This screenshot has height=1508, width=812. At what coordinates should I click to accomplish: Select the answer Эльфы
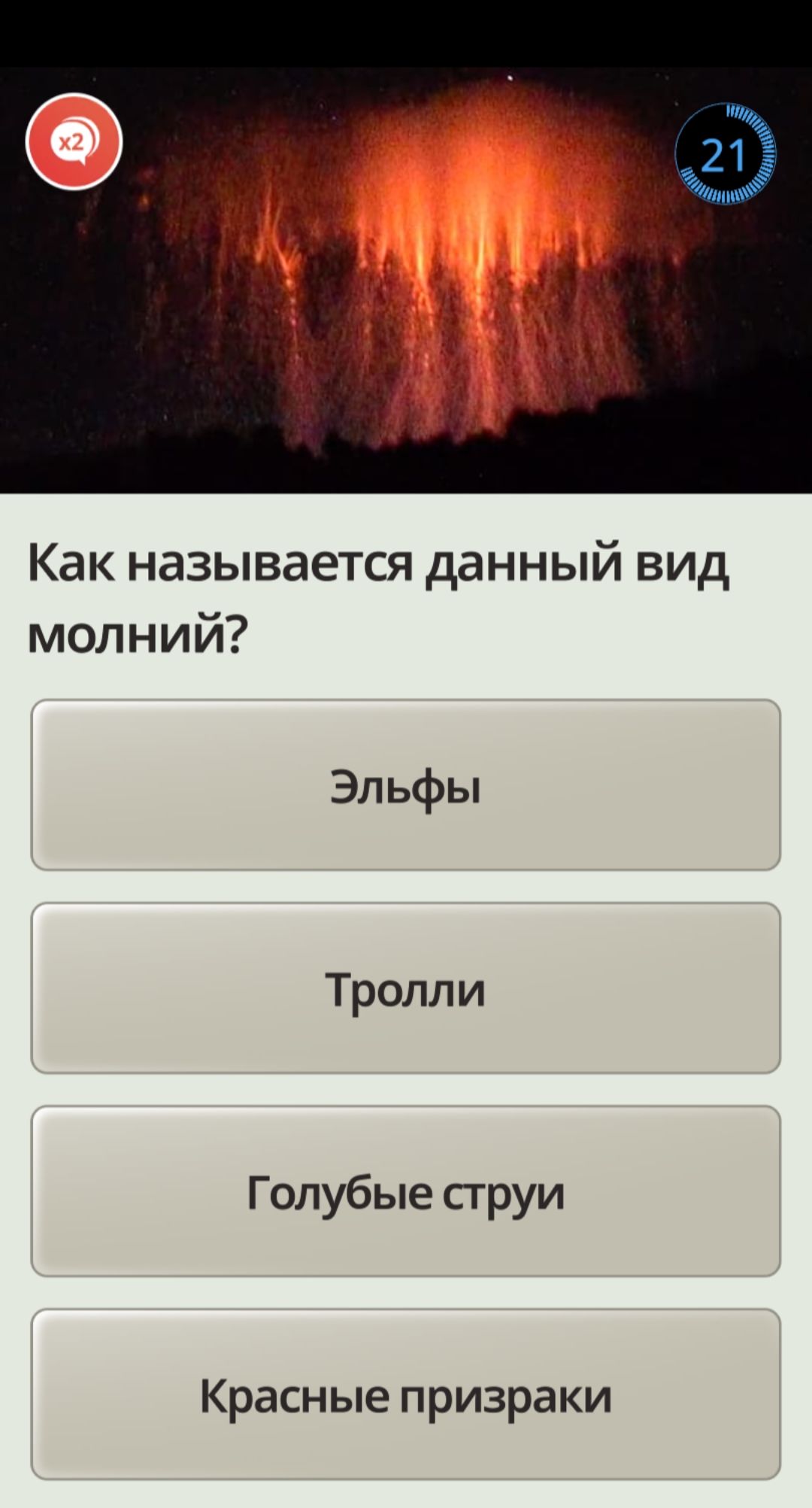pos(406,785)
